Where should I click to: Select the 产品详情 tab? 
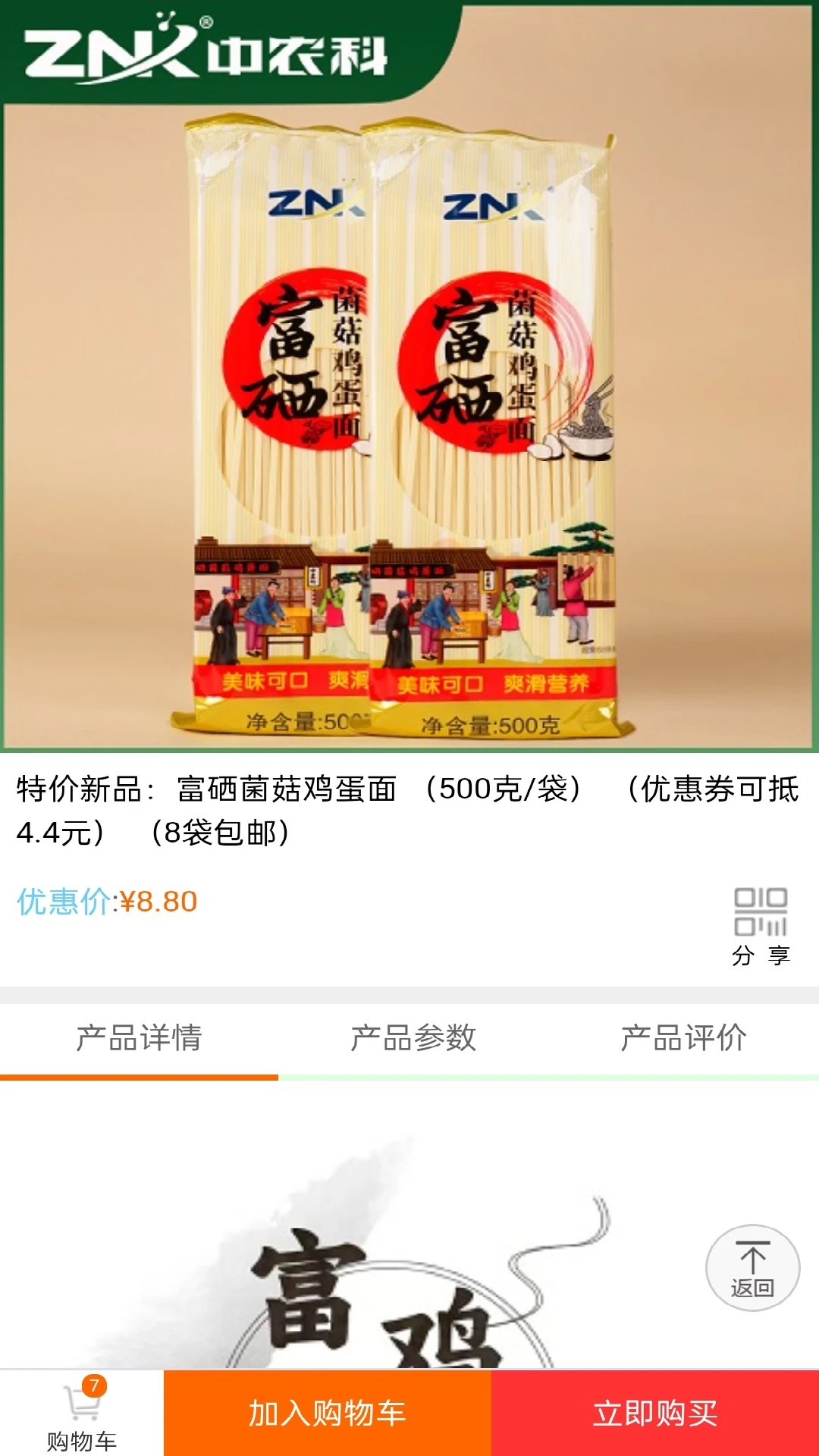click(139, 1038)
